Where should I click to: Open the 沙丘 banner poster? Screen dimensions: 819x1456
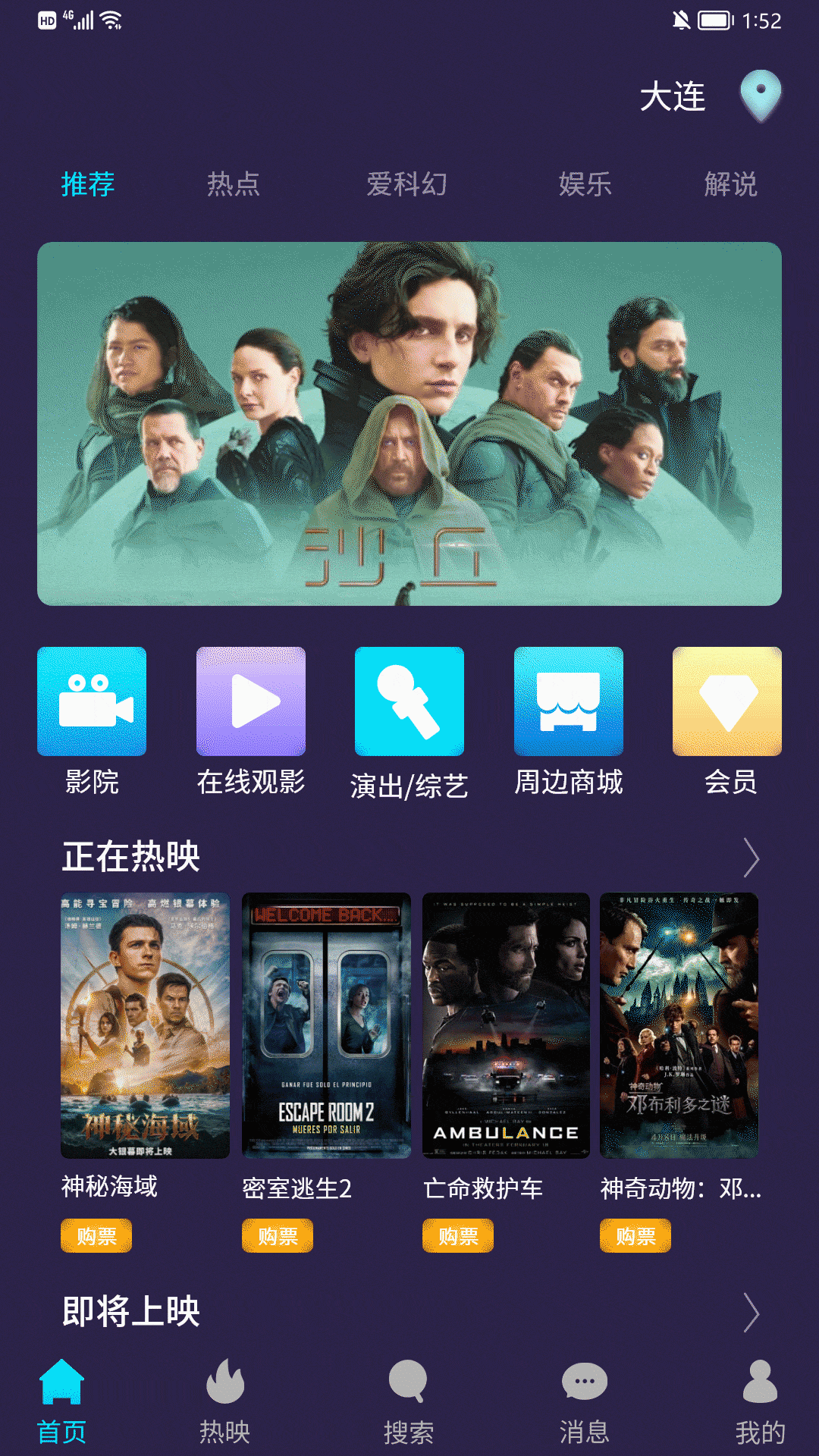pos(409,423)
